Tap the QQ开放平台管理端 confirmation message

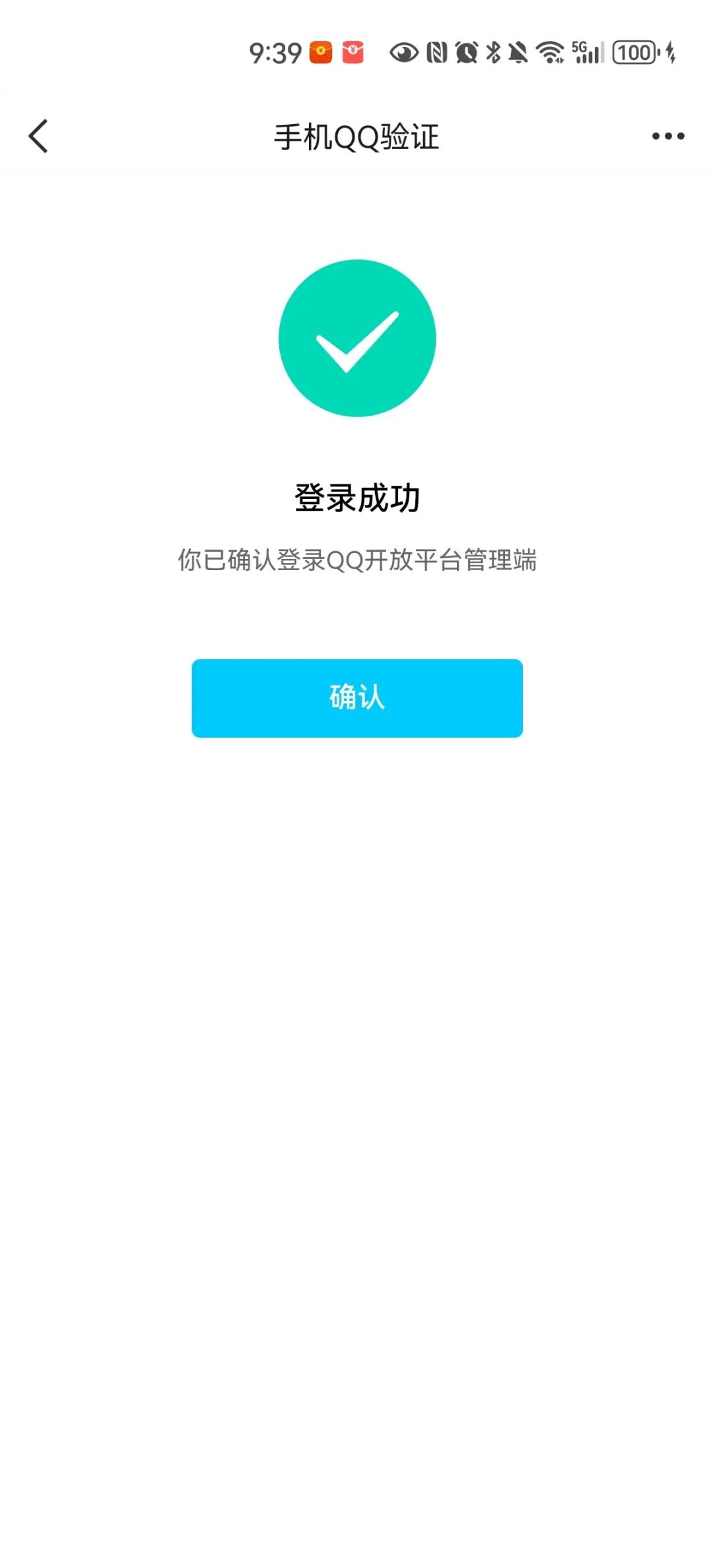tap(356, 560)
